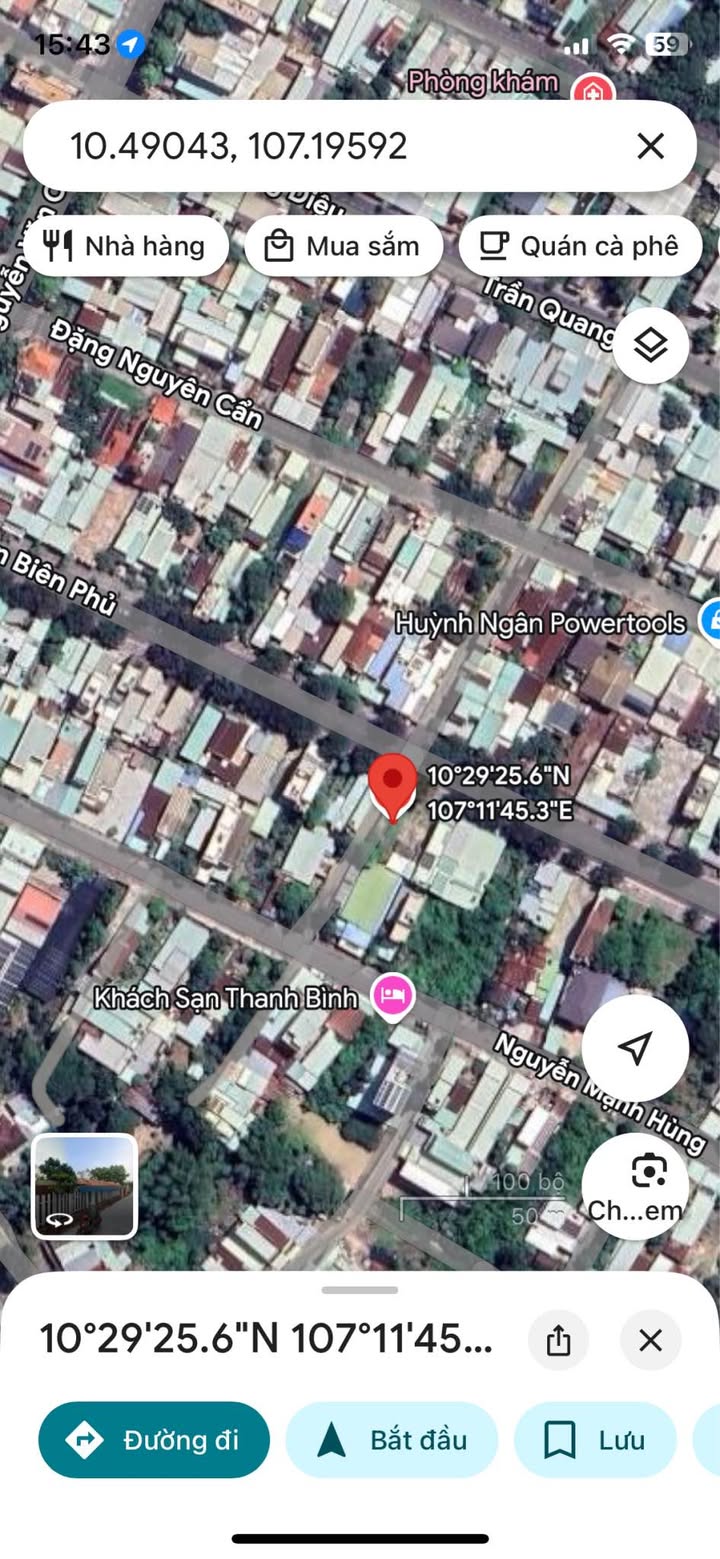720x1559 pixels.
Task: Center map on my location
Action: pyautogui.click(x=635, y=1047)
